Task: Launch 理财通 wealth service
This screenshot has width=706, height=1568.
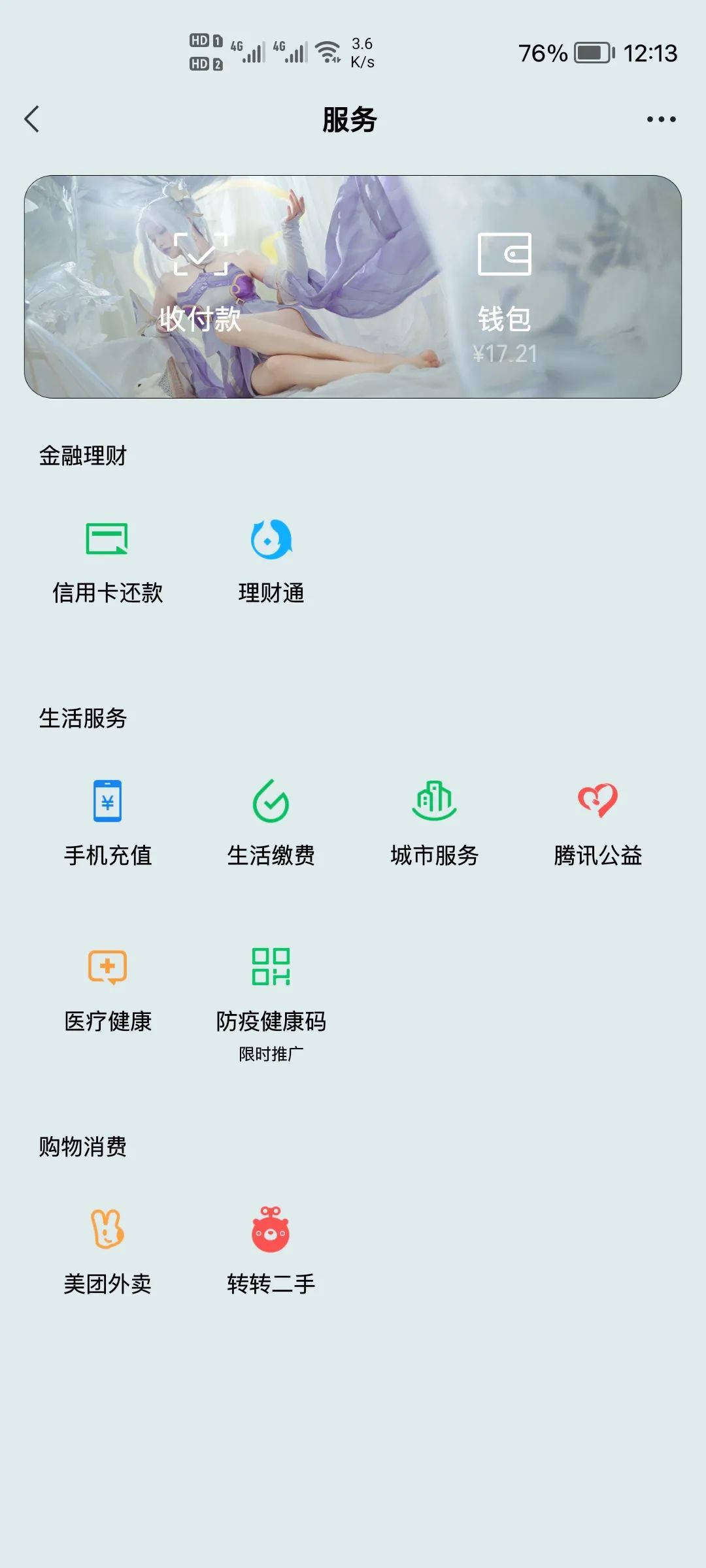Action: pos(271,561)
